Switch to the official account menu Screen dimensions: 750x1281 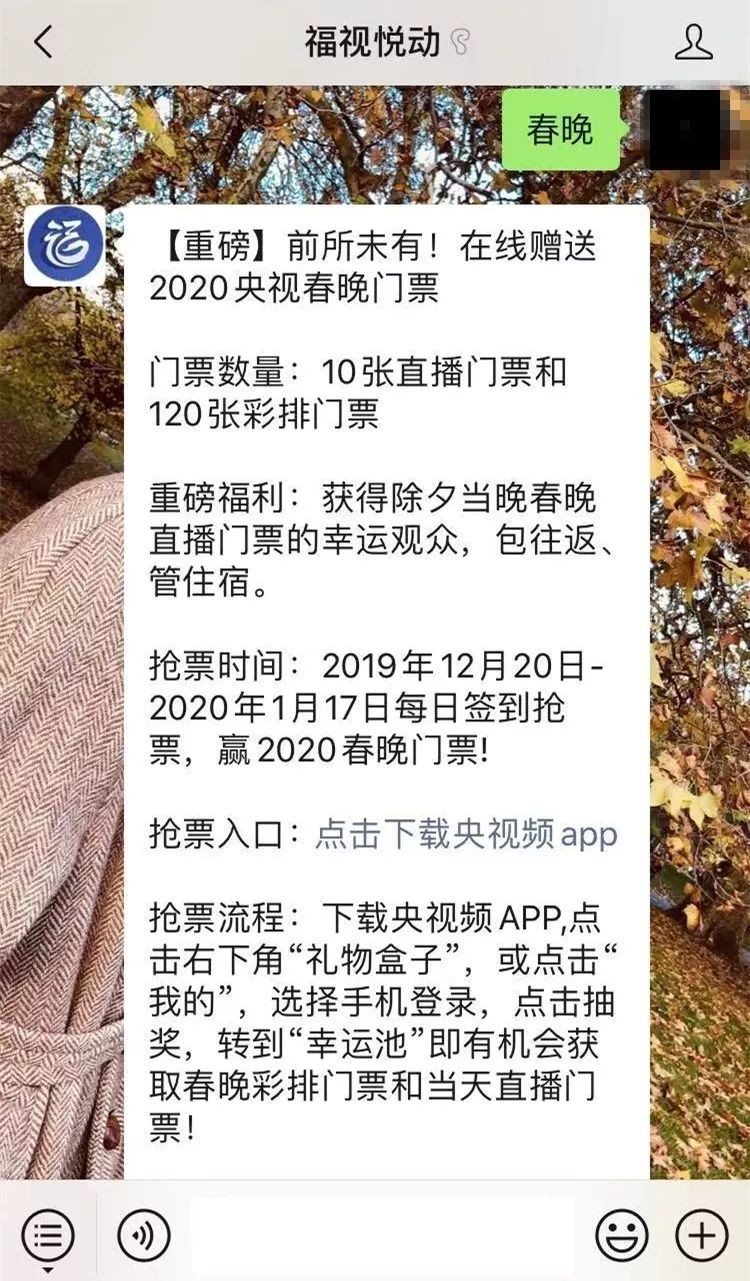pyautogui.click(x=47, y=1236)
